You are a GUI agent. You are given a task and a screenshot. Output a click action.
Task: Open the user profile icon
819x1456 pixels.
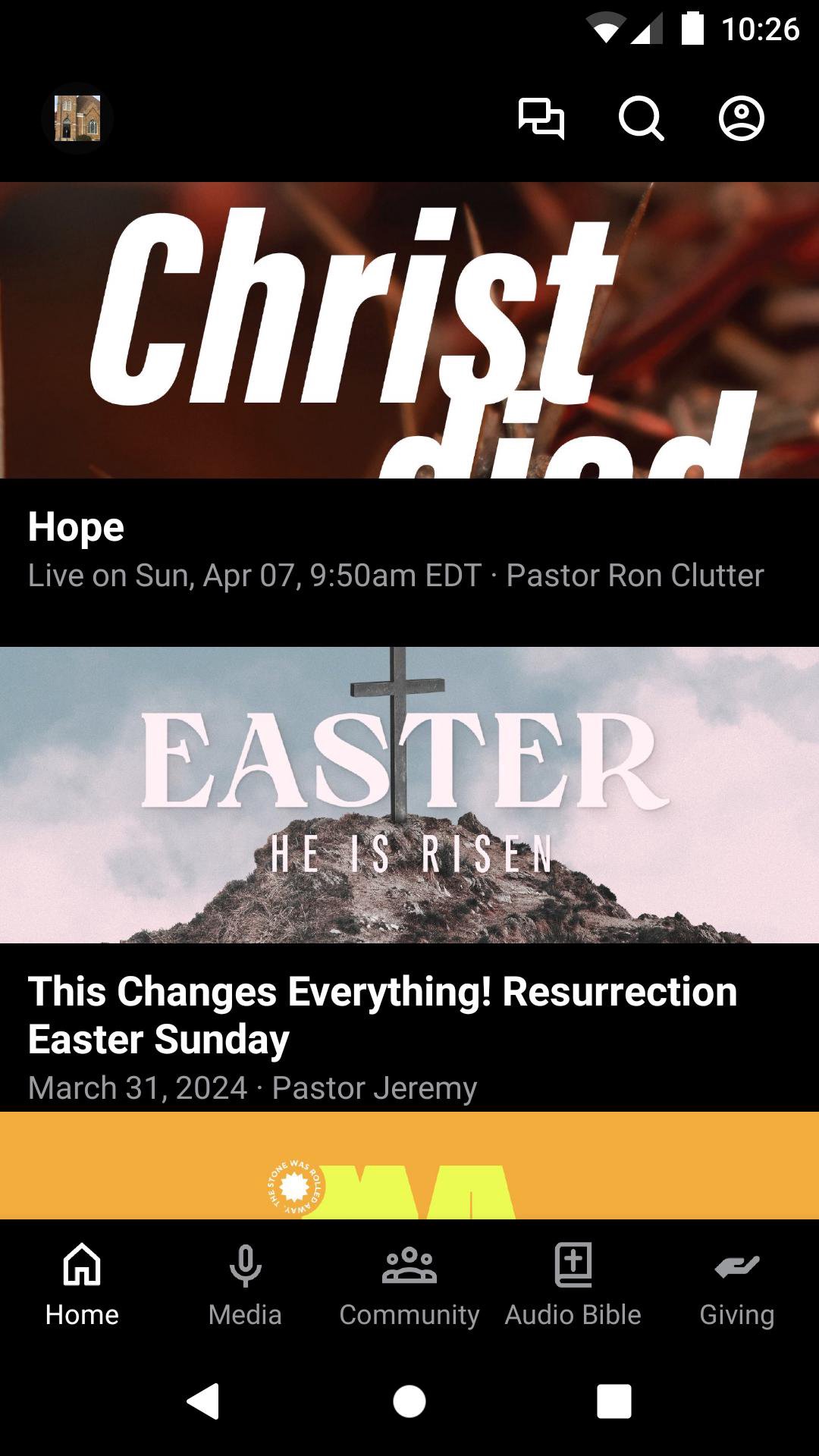click(x=741, y=118)
